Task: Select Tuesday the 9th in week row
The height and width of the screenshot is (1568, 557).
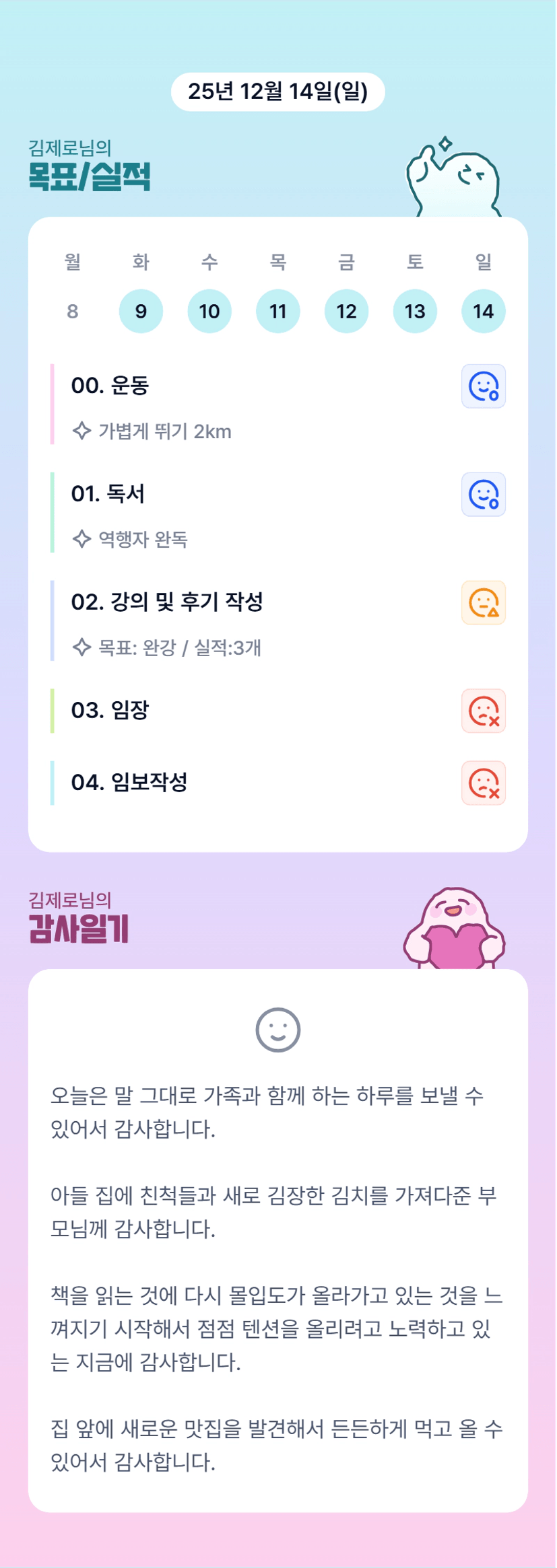Action: 141,311
